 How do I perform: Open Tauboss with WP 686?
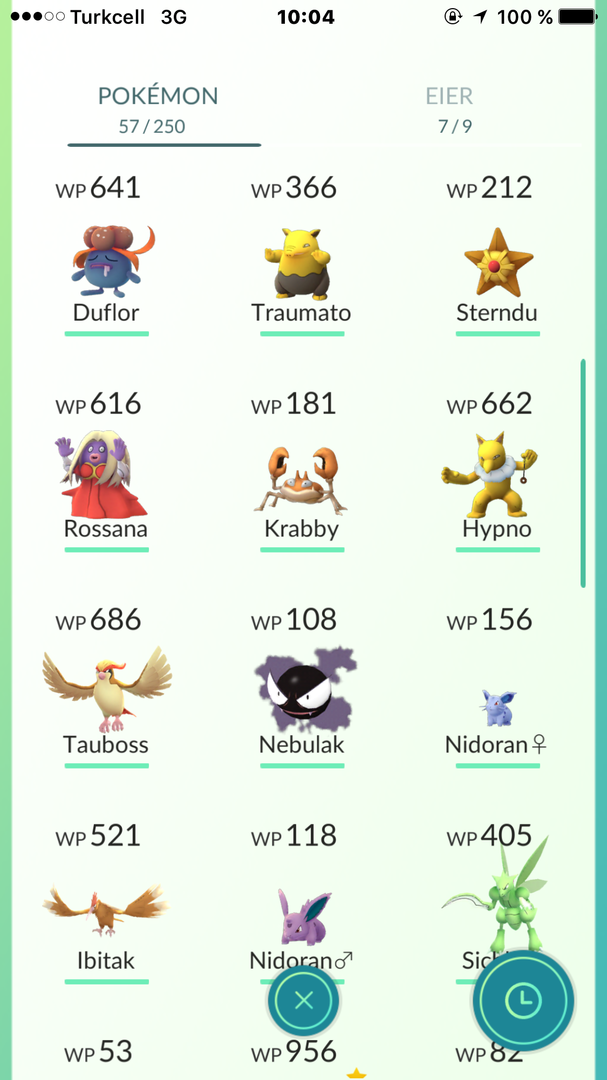pyautogui.click(x=105, y=695)
